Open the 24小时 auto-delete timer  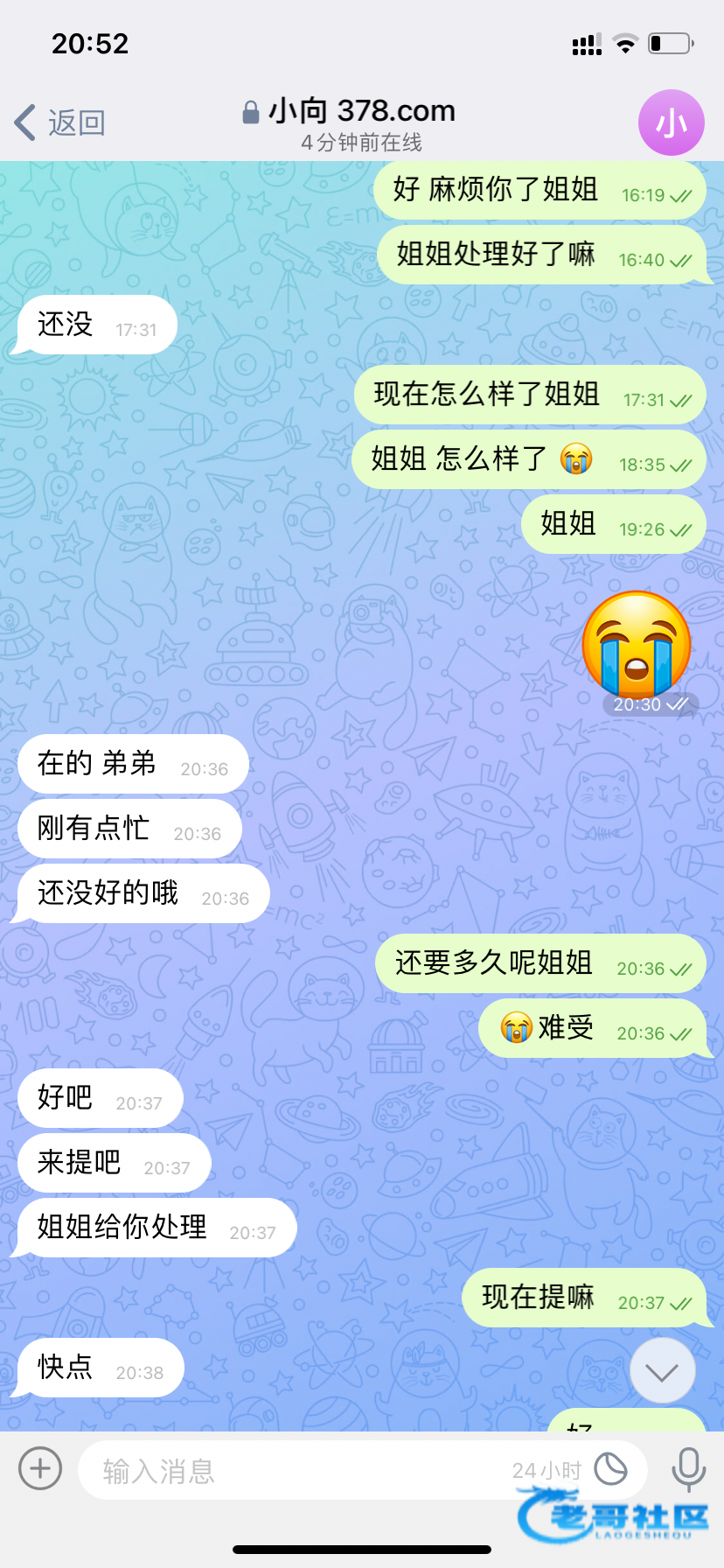click(610, 1470)
